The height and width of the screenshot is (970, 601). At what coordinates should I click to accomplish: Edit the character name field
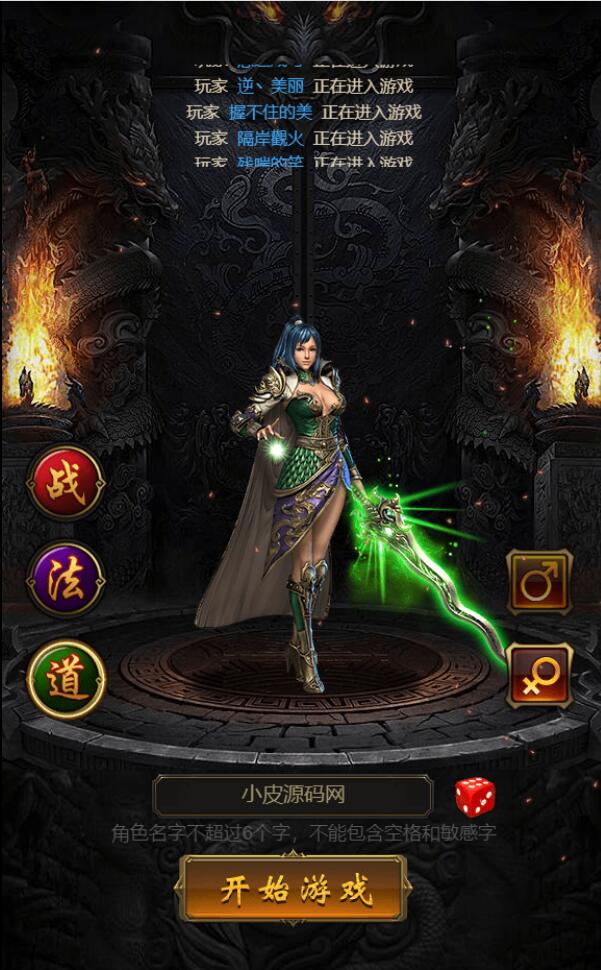tap(293, 796)
